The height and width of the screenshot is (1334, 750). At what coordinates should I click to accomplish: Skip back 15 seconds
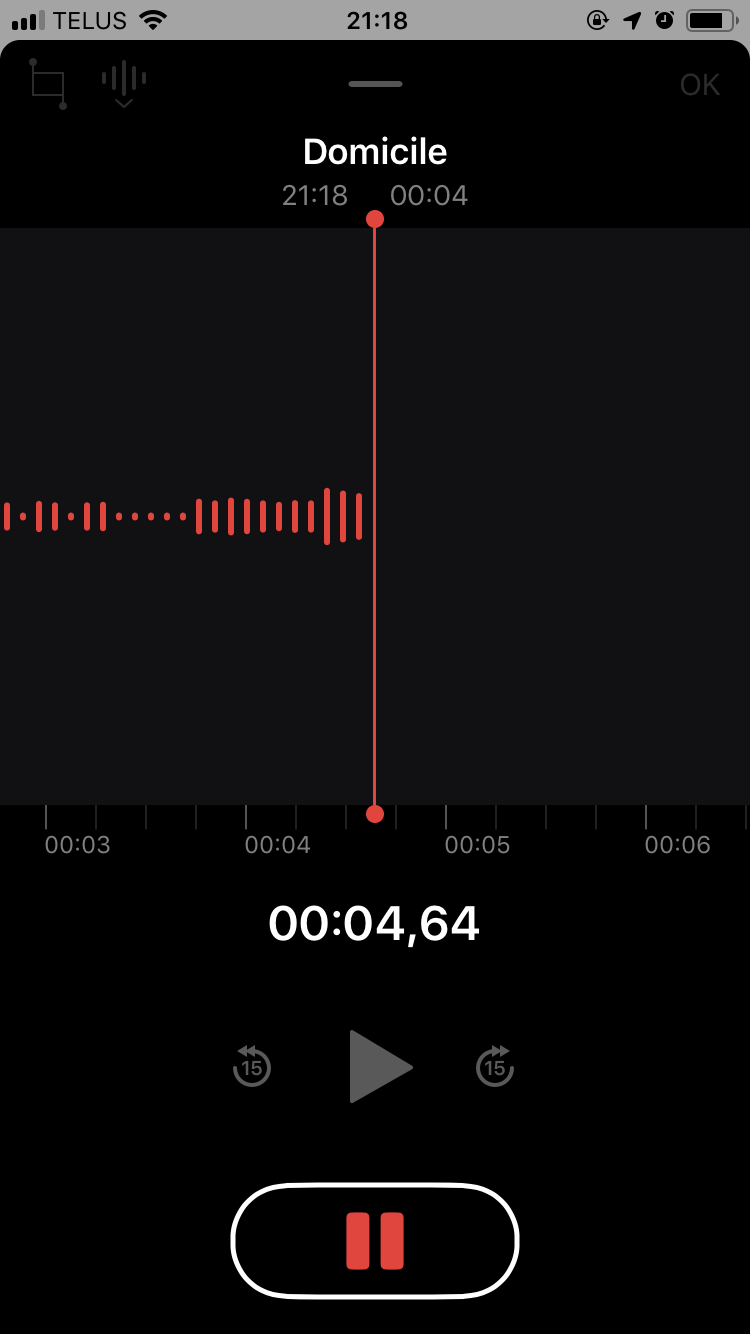(252, 1066)
